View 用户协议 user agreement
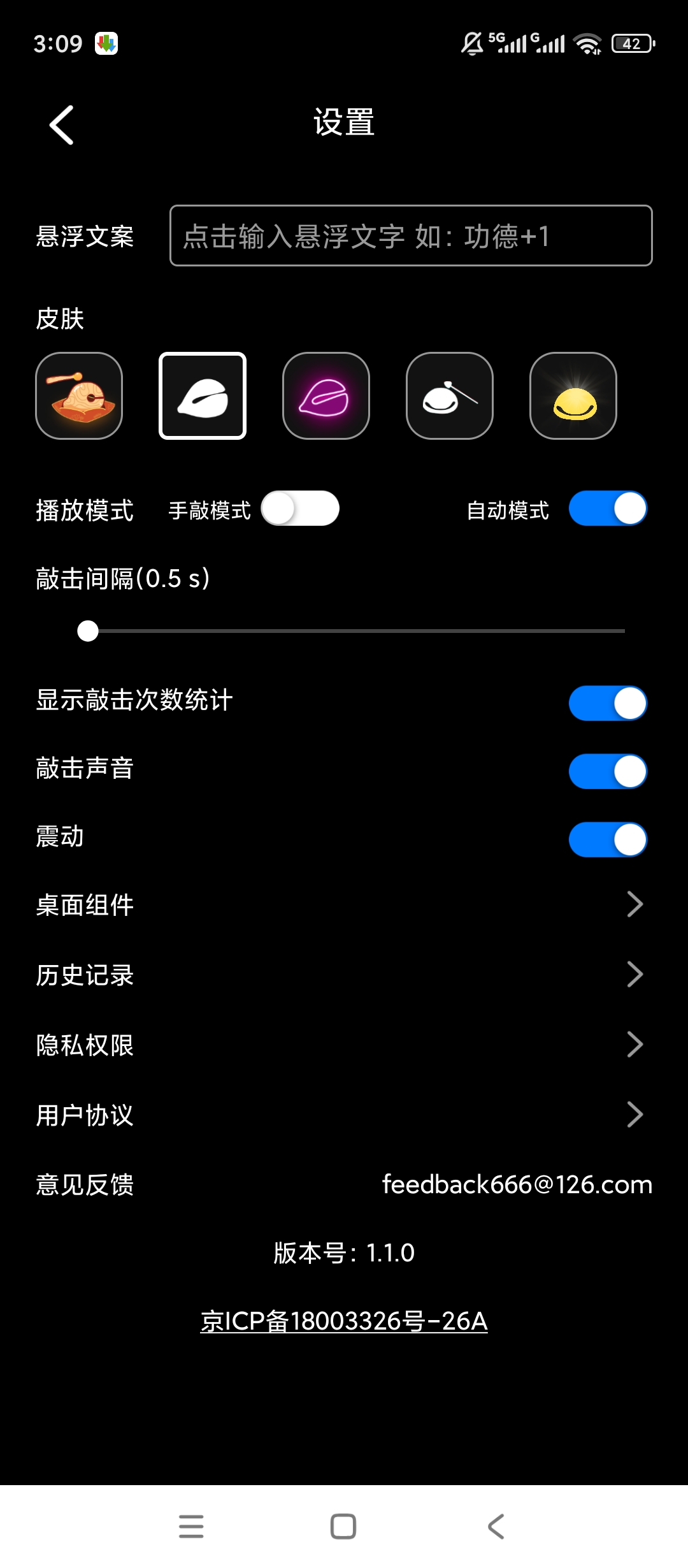This screenshot has height=1568, width=688. click(x=344, y=1115)
